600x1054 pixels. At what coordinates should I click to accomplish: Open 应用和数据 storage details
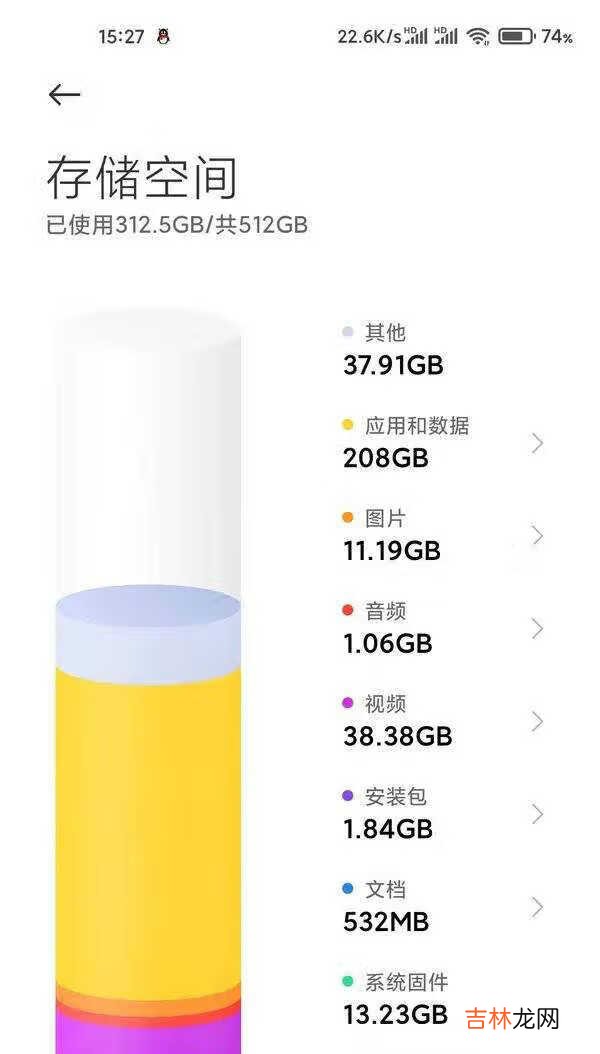coord(440,442)
